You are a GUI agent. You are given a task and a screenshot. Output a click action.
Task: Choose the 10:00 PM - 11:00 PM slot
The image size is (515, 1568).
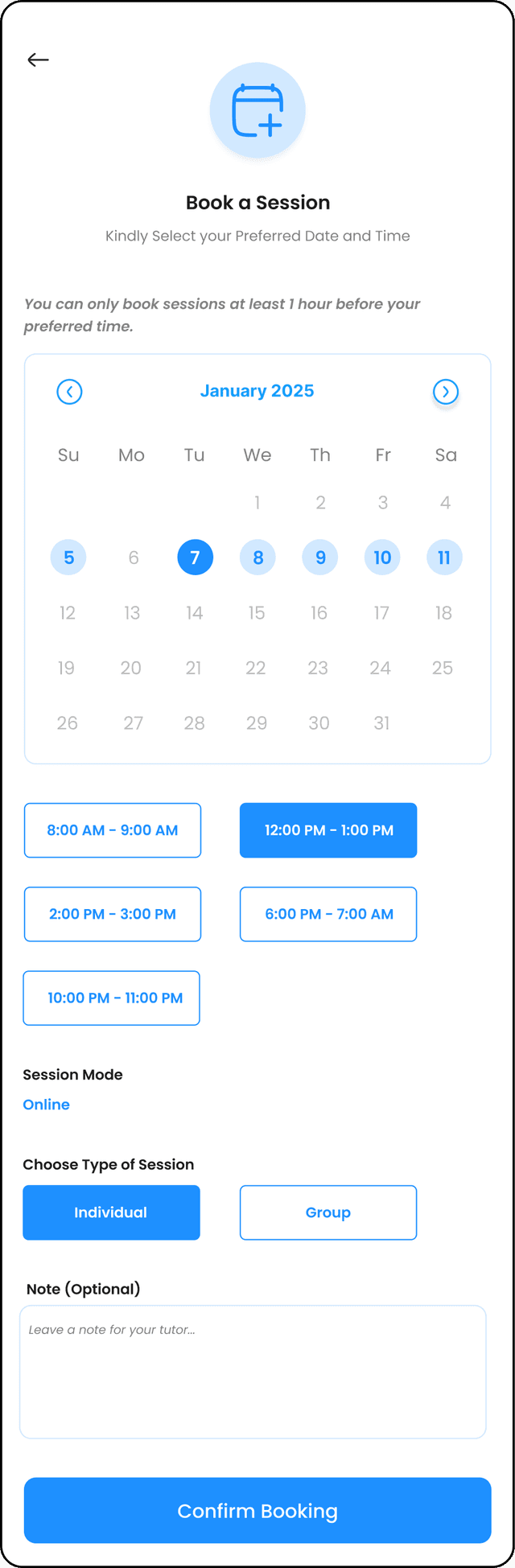(112, 998)
